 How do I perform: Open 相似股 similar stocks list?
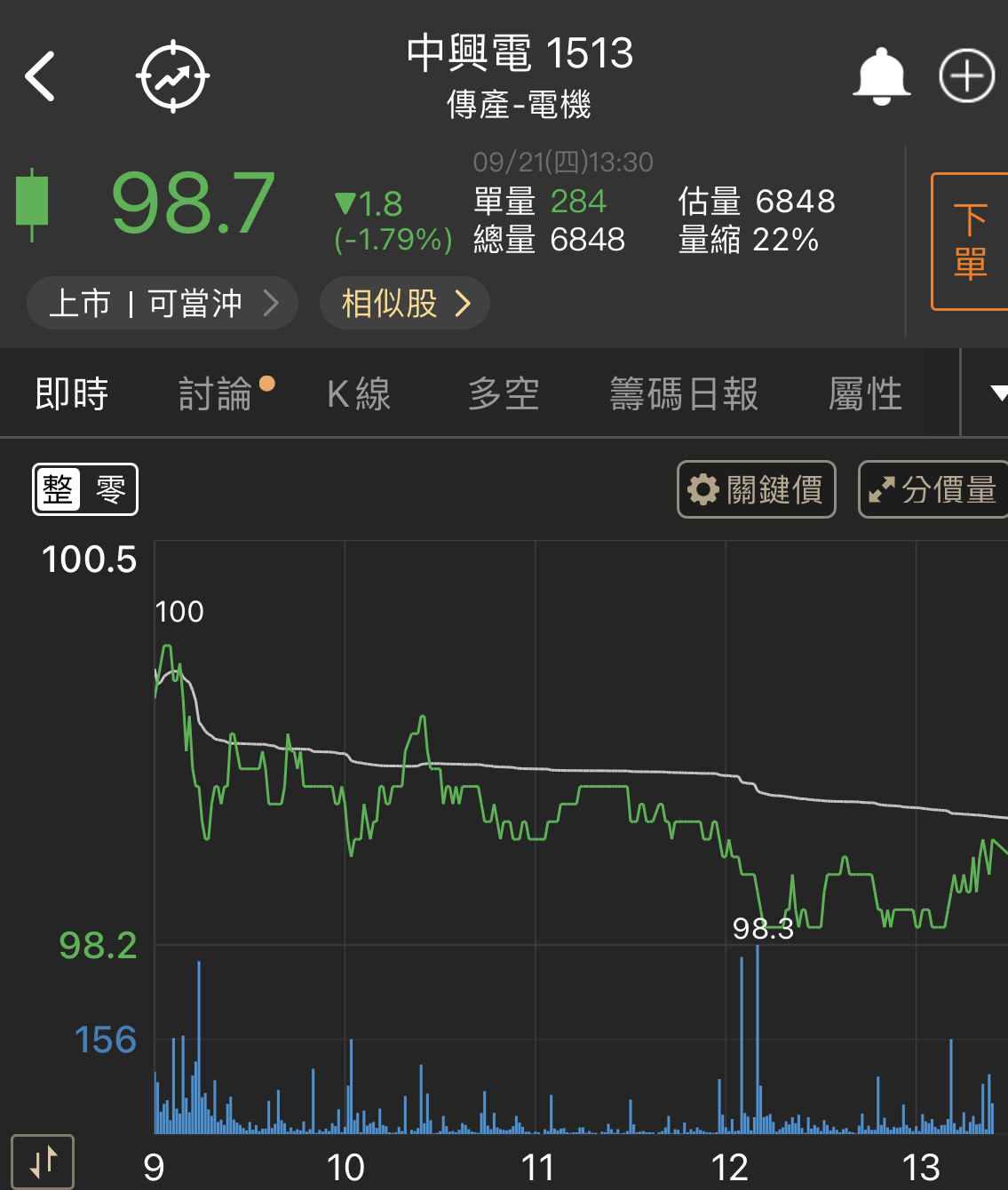pos(404,303)
